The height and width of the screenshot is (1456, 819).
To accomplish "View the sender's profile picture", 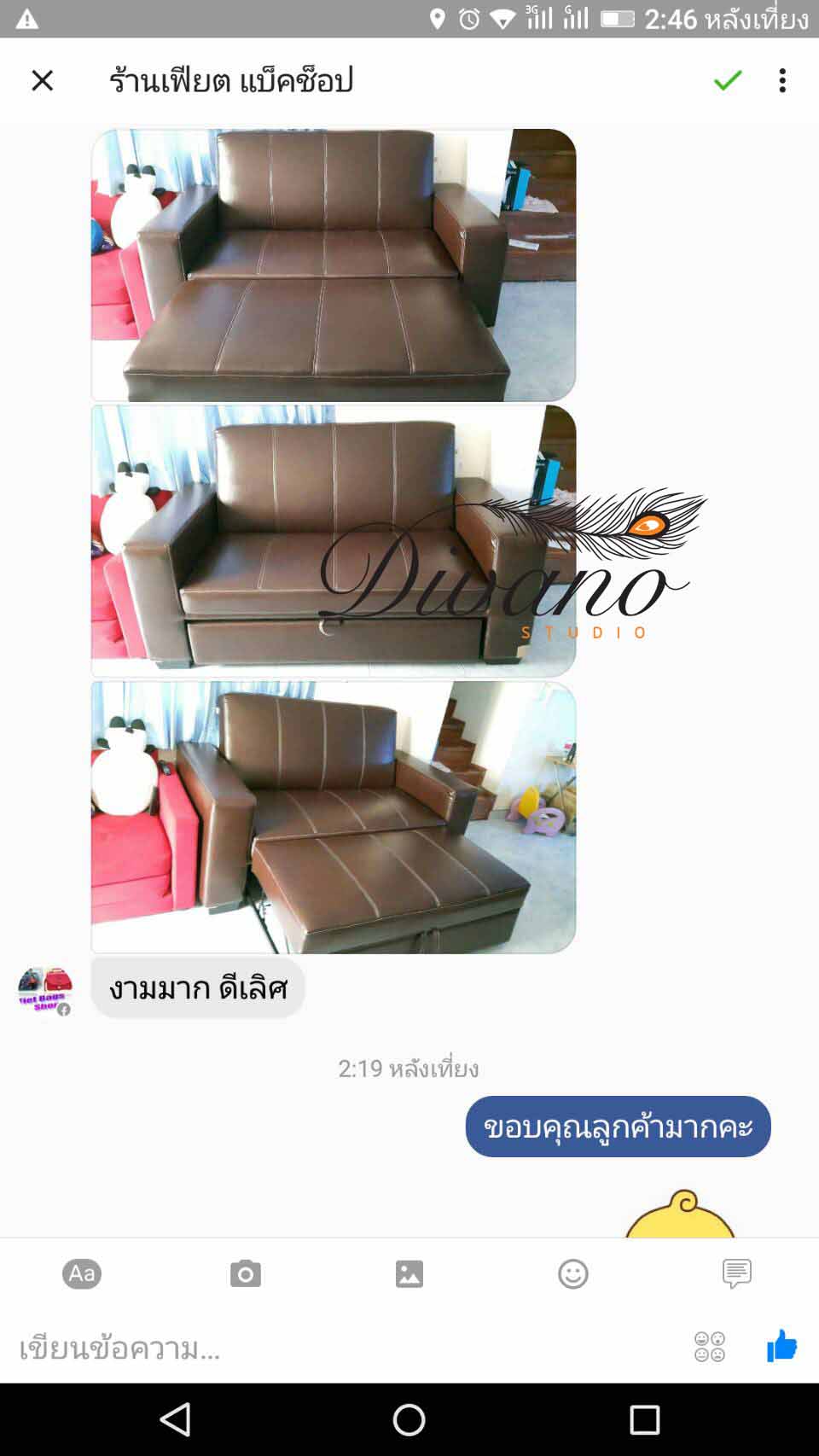I will pos(45,990).
